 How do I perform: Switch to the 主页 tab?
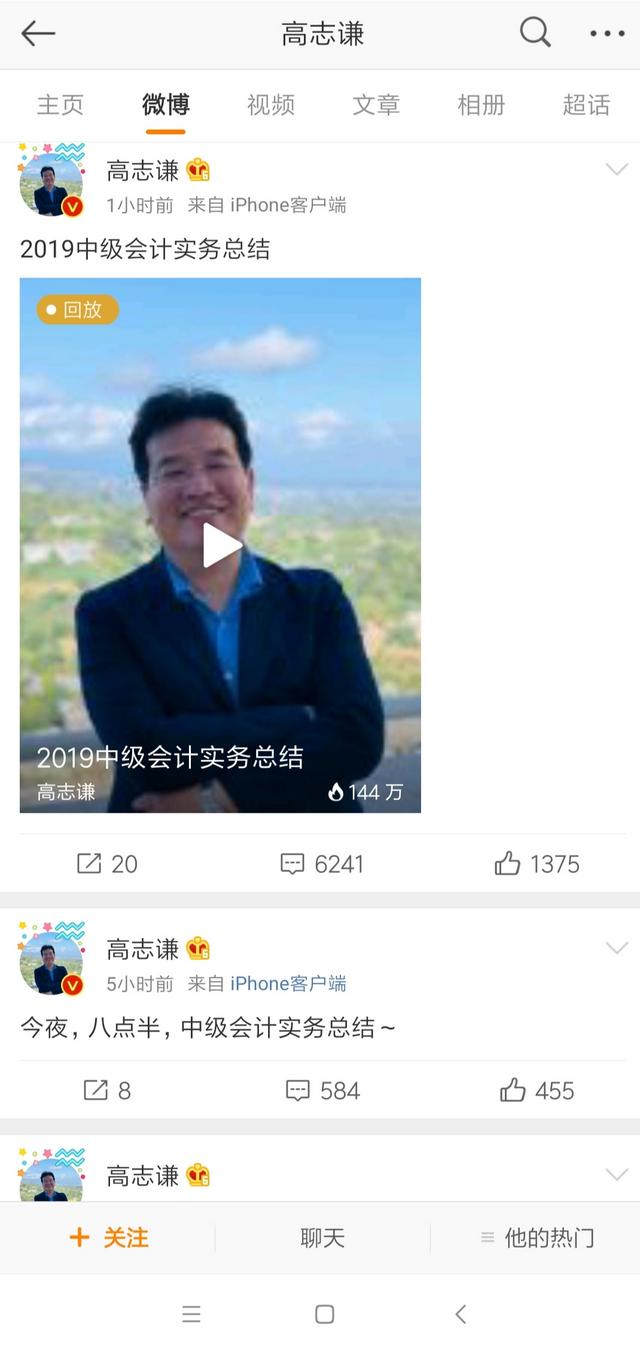[60, 104]
